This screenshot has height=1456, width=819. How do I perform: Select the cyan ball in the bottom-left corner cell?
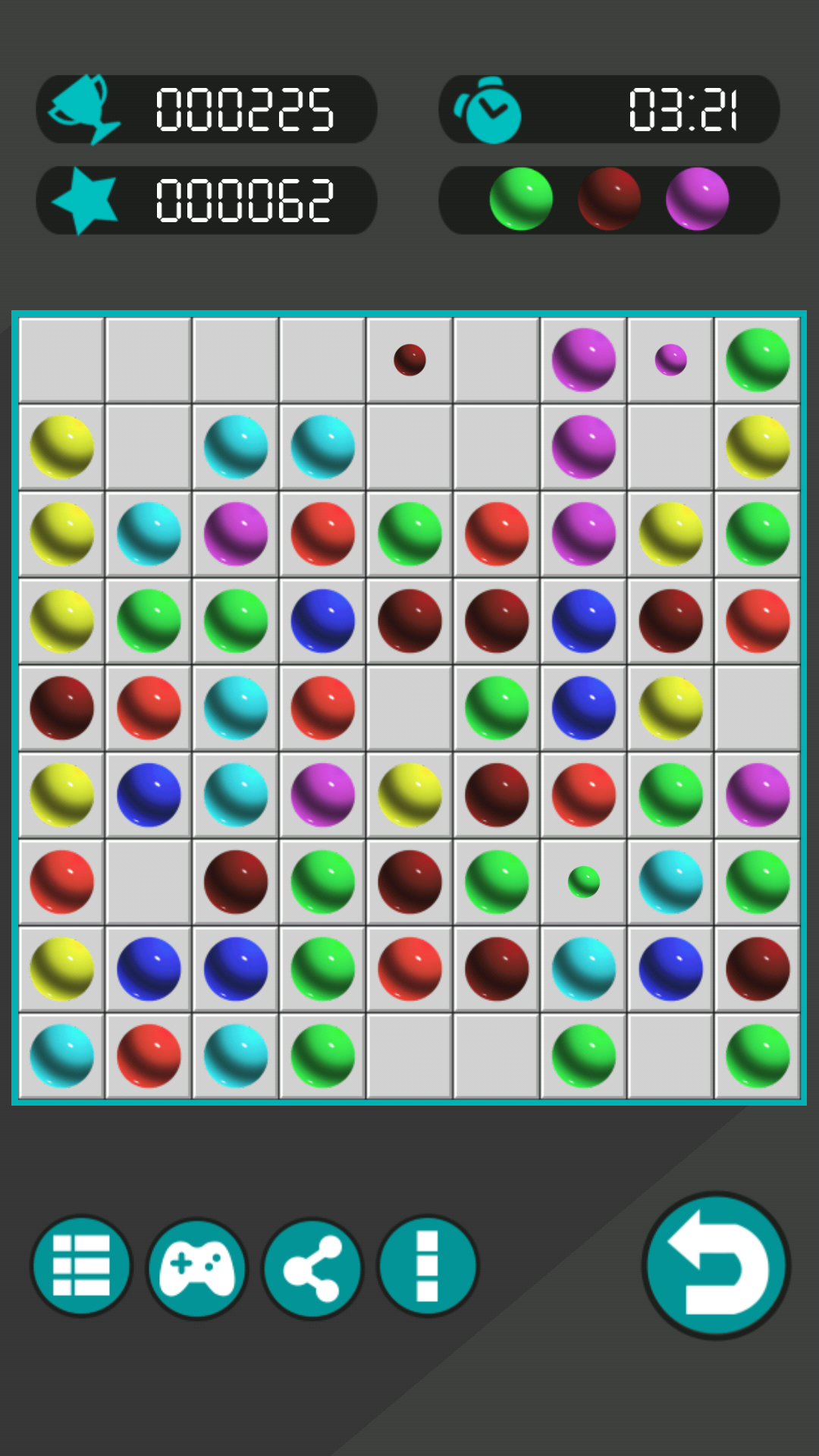point(61,1056)
